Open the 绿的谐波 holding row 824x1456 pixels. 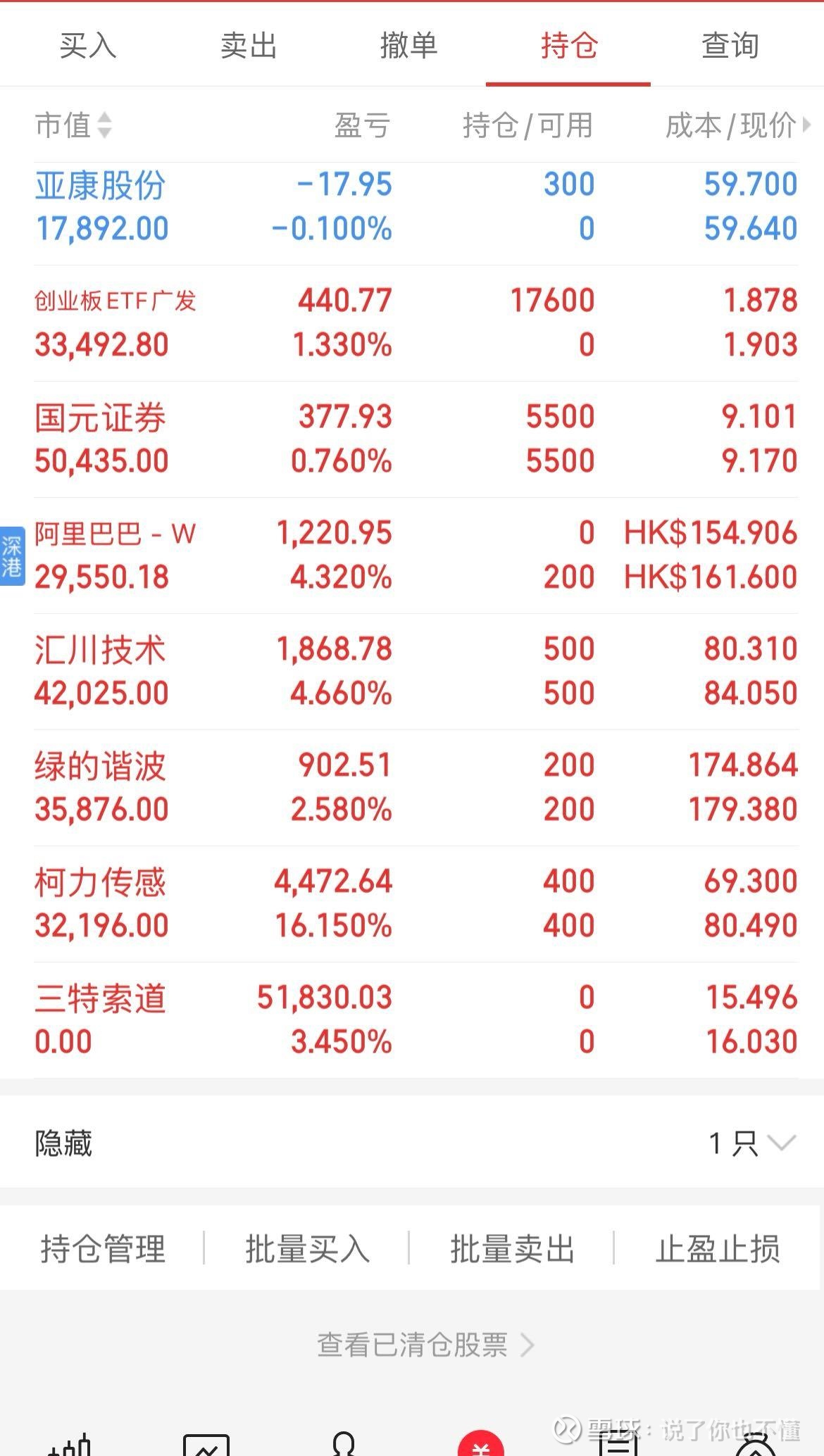(416, 787)
